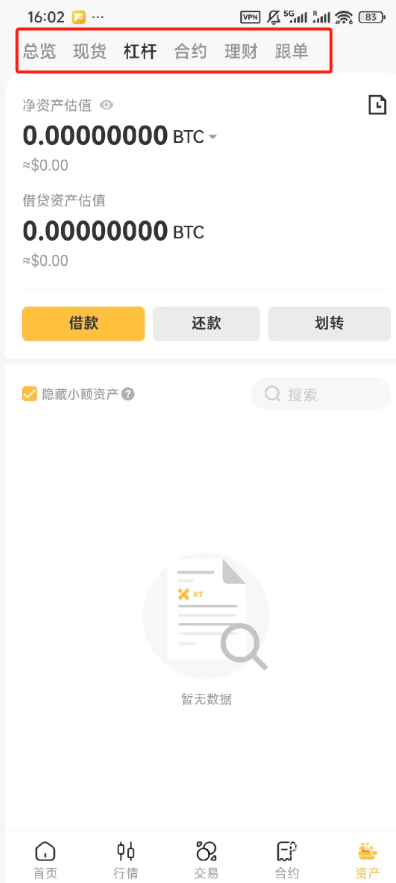Image resolution: width=396 pixels, height=883 pixels.
Task: Open 行情 in the bottom navigation
Action: tap(126, 860)
